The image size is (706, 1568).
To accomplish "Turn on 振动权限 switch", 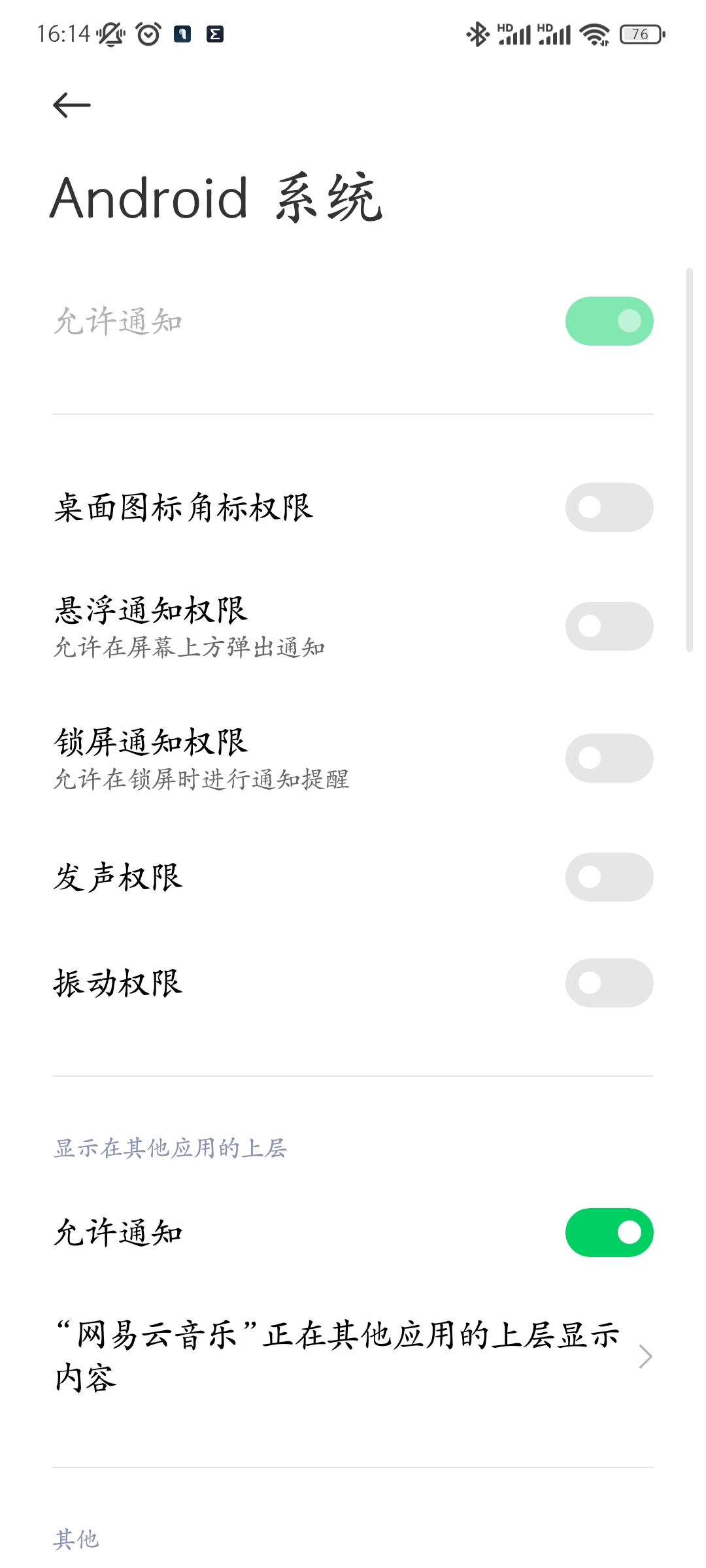I will (609, 983).
